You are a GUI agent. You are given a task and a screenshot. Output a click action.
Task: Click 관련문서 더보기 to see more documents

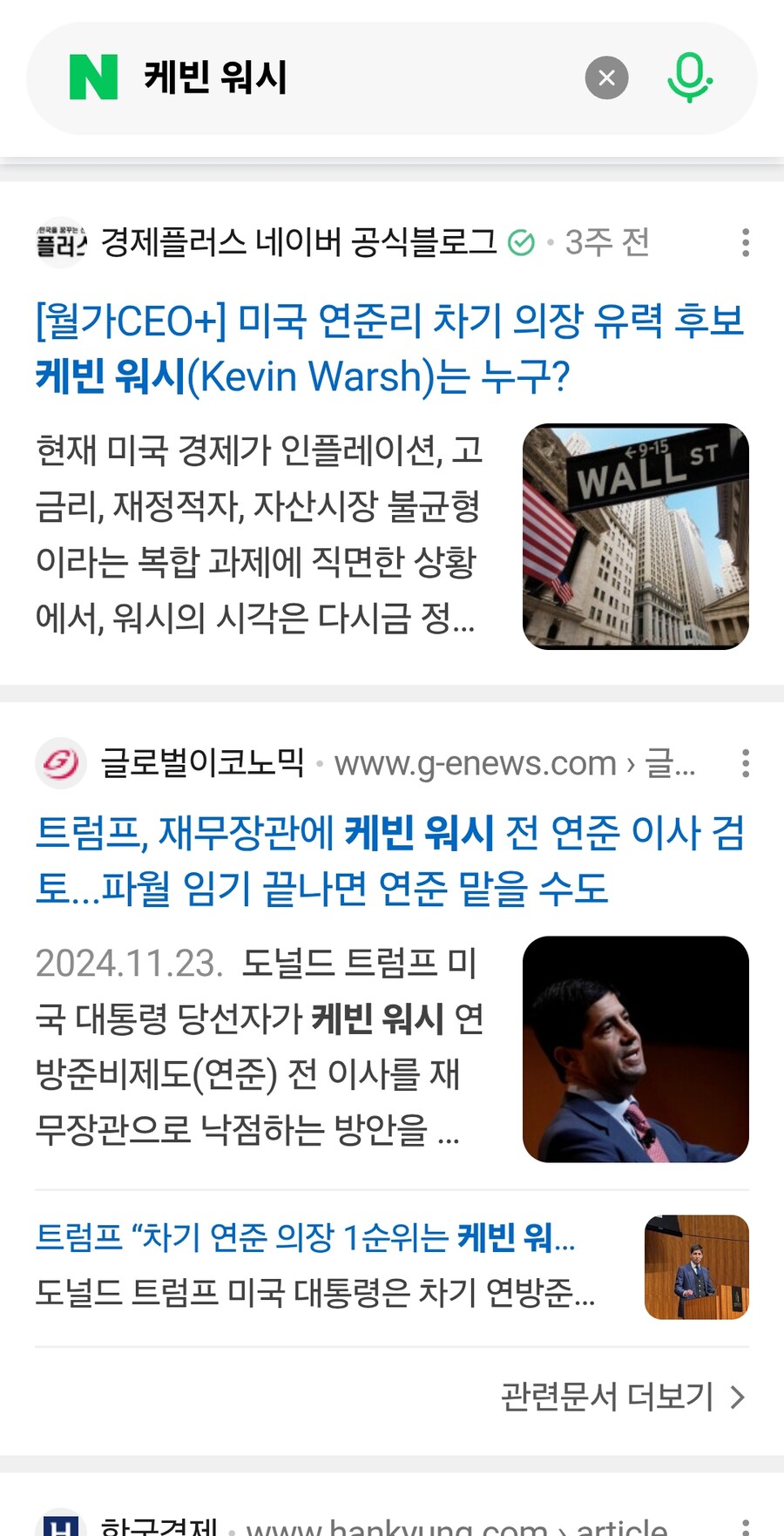(x=605, y=1397)
